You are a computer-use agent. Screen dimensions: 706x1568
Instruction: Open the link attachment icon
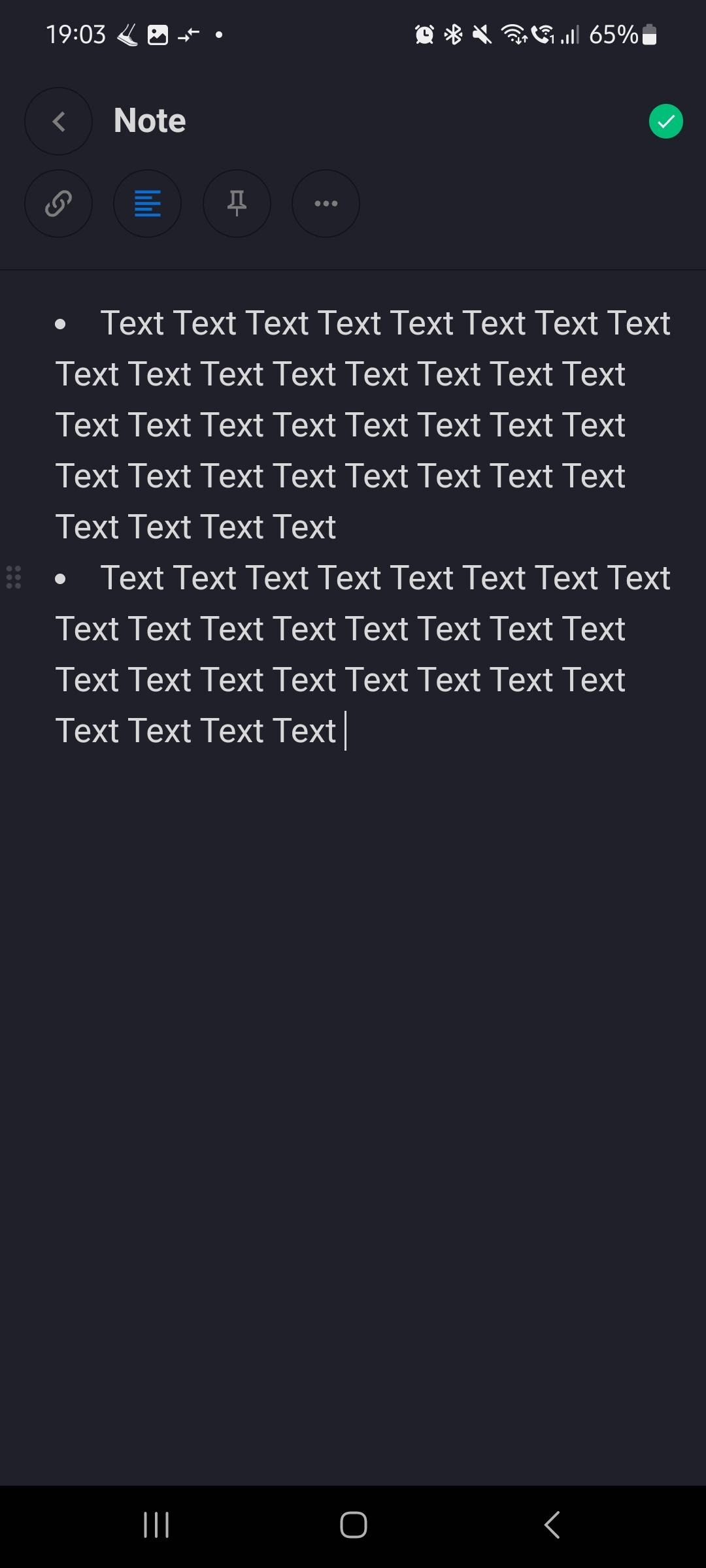pyautogui.click(x=58, y=204)
